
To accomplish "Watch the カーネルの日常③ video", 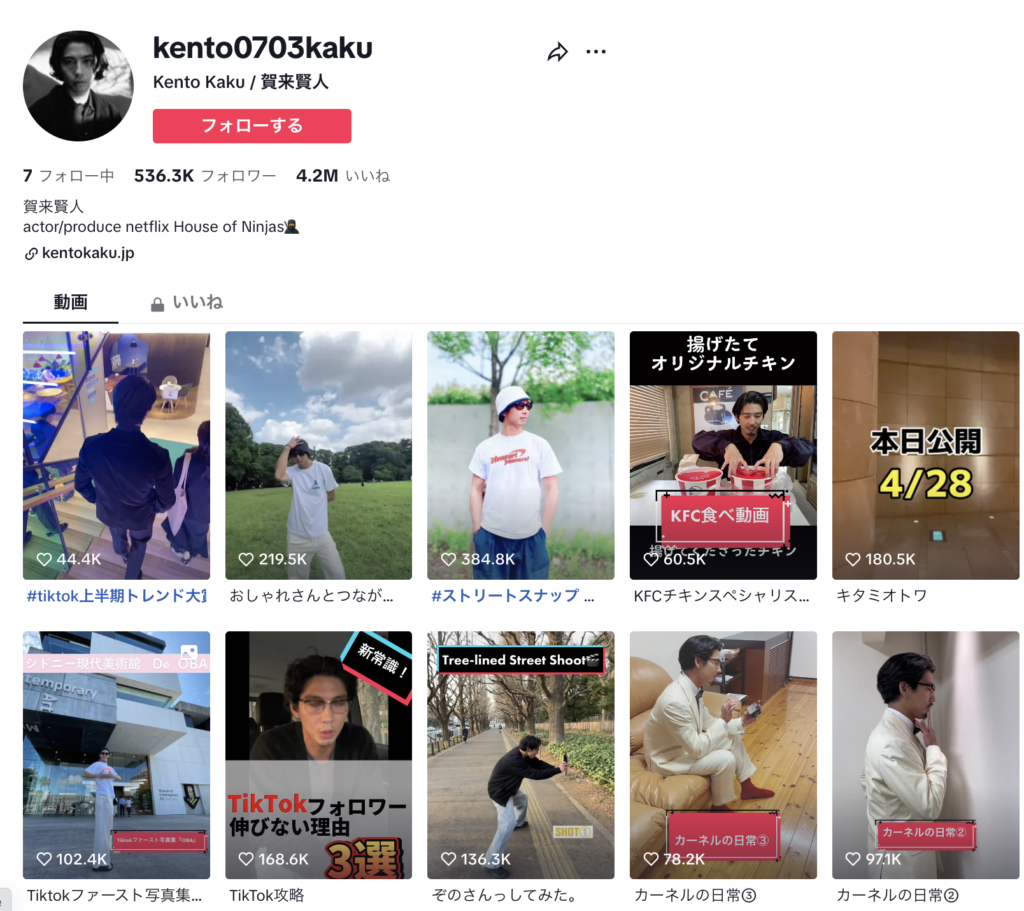I will coord(722,755).
